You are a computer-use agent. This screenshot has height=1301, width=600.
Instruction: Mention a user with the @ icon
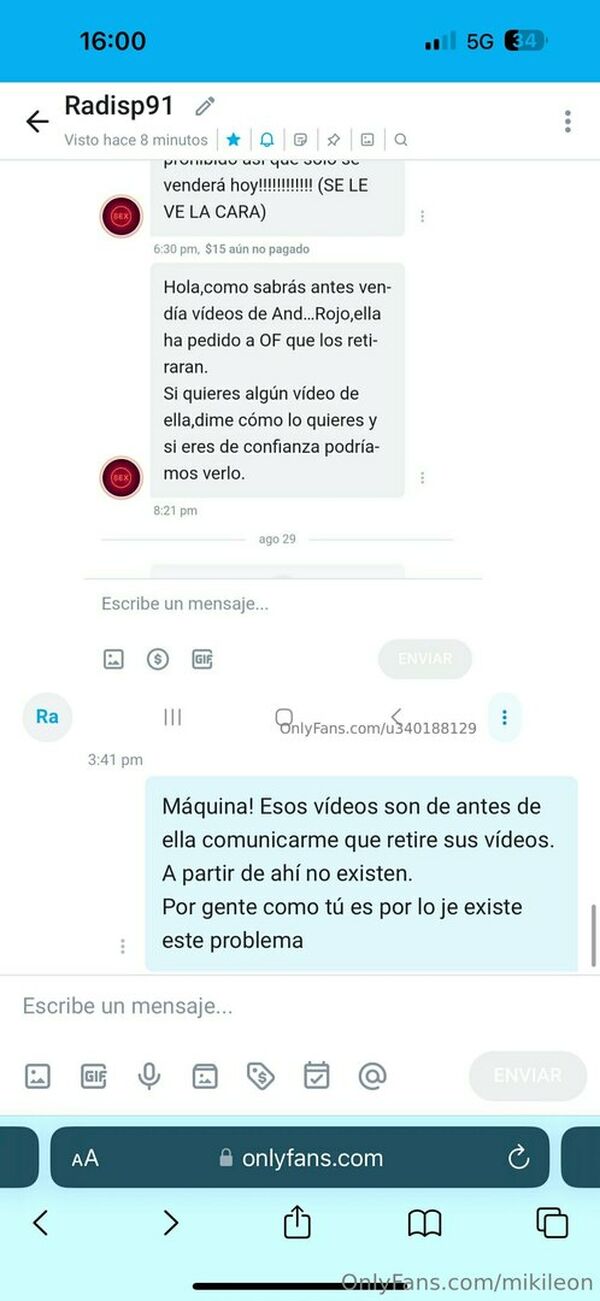tap(372, 1076)
